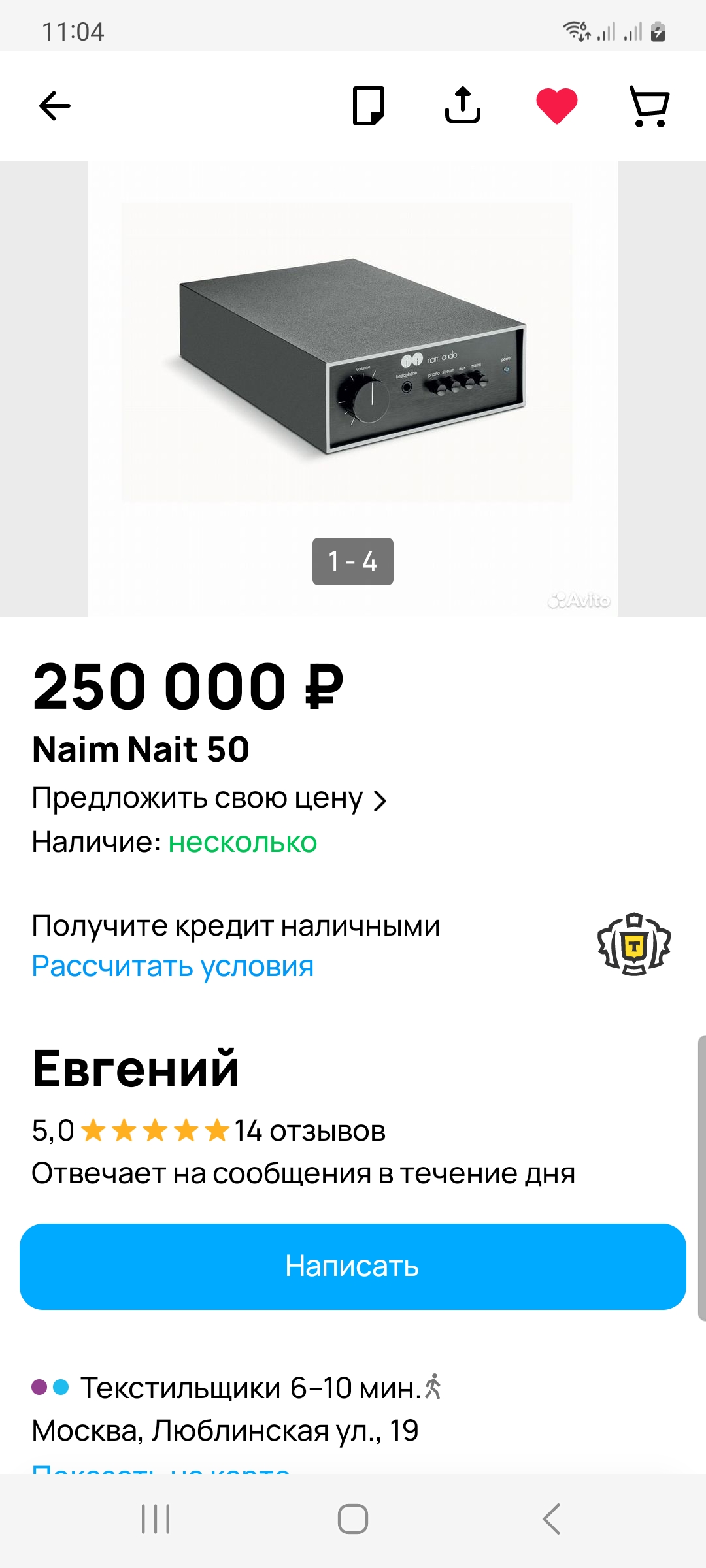
Task: Open the shopping cart
Action: (649, 106)
